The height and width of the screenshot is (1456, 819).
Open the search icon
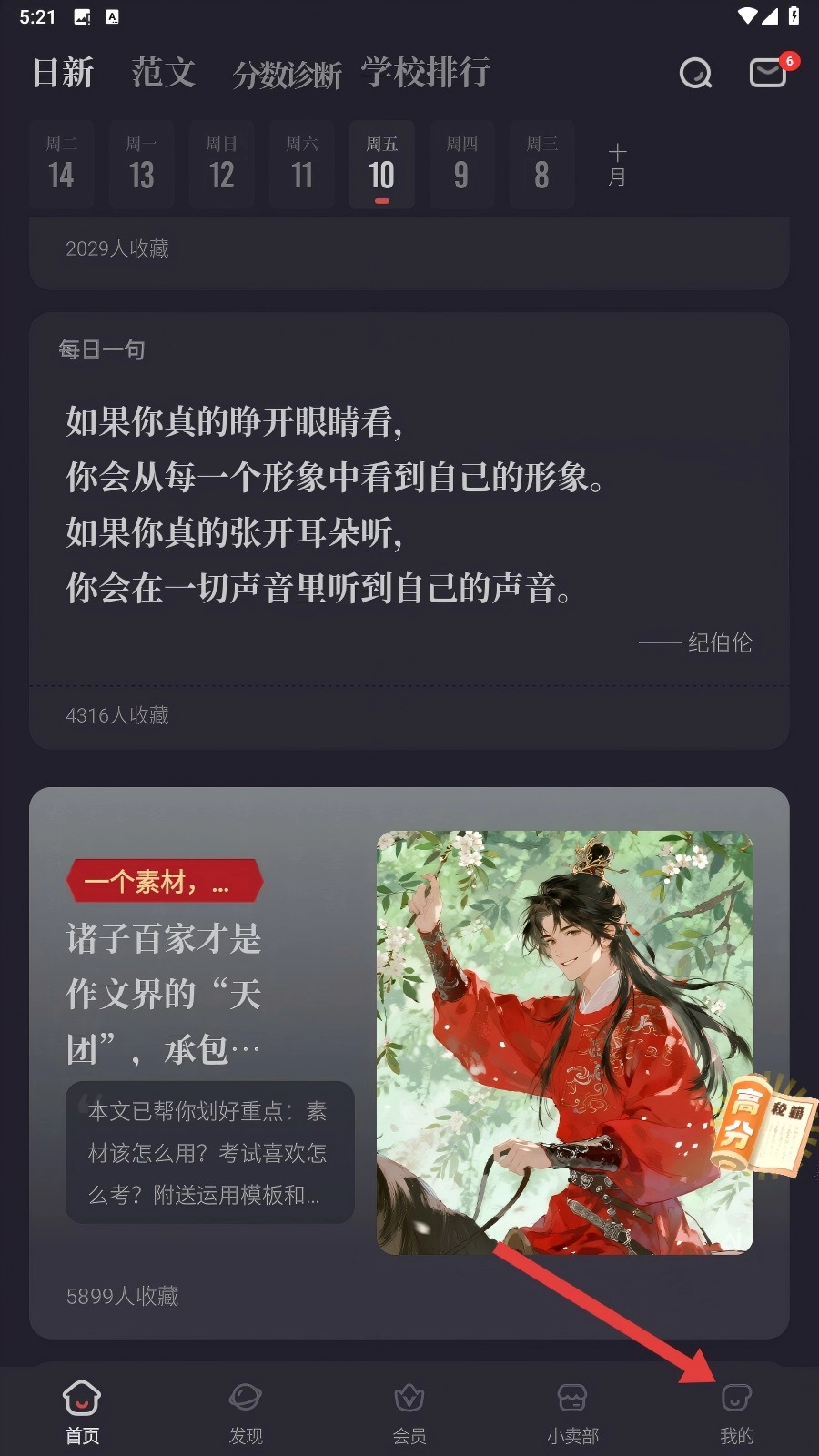coord(696,74)
